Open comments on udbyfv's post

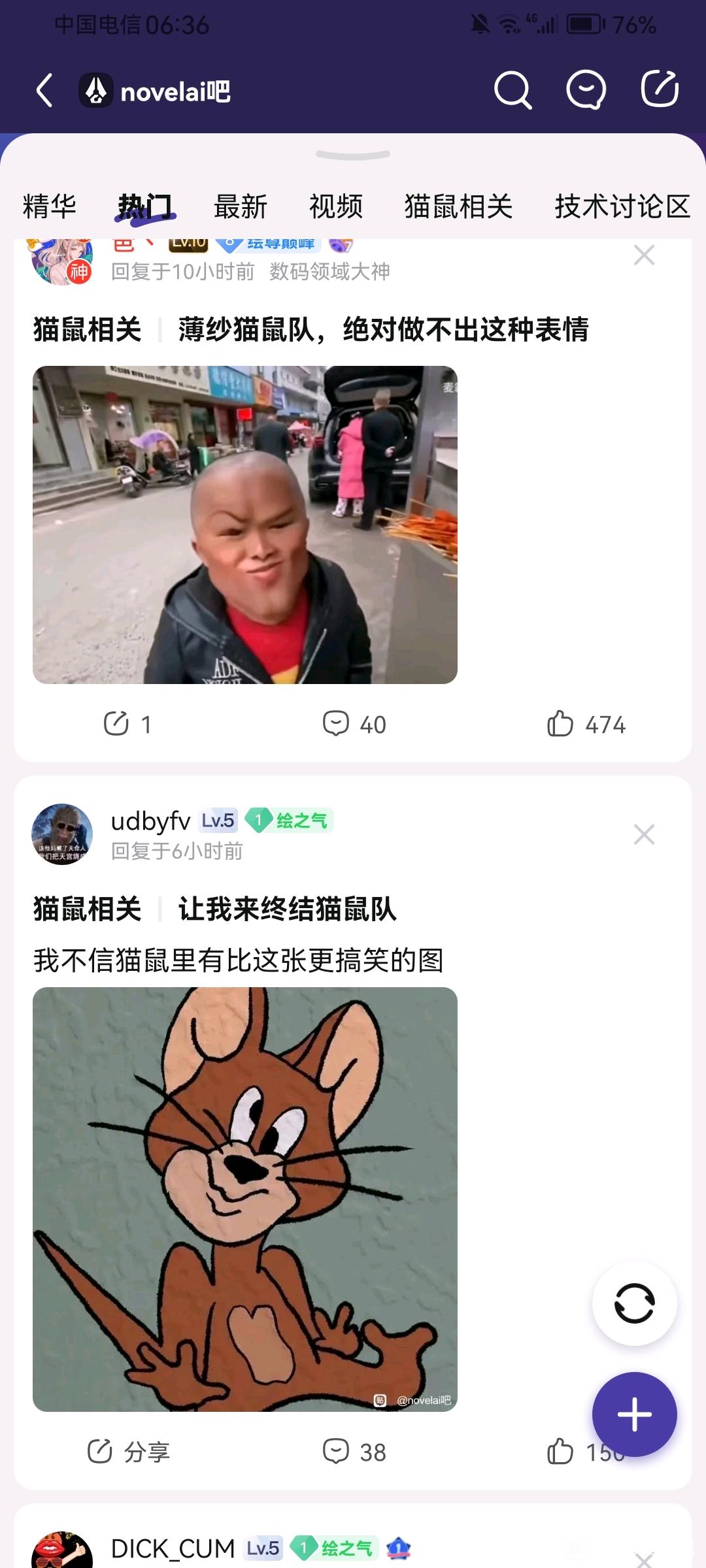coord(355,1452)
